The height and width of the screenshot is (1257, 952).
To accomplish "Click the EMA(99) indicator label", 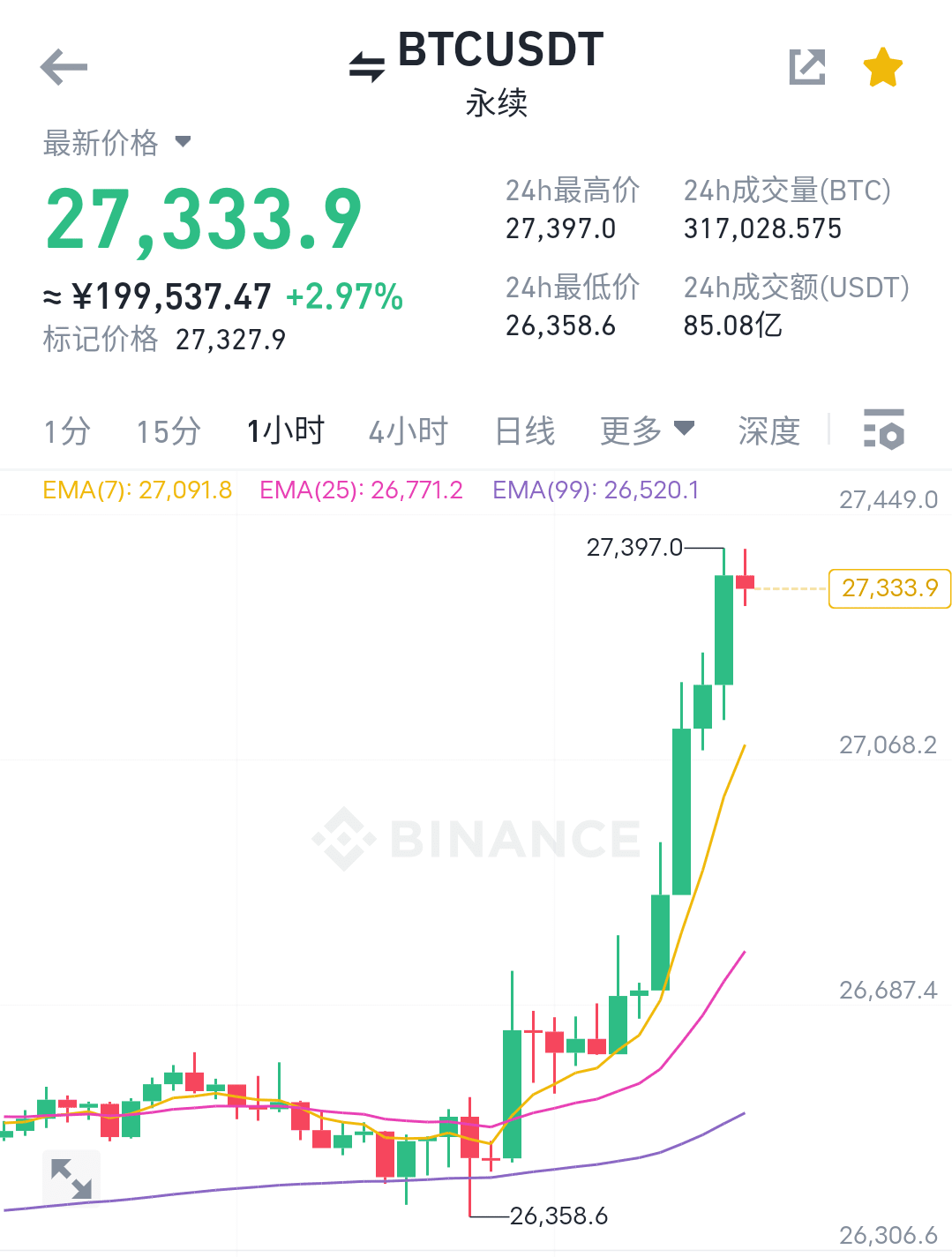I will [596, 490].
